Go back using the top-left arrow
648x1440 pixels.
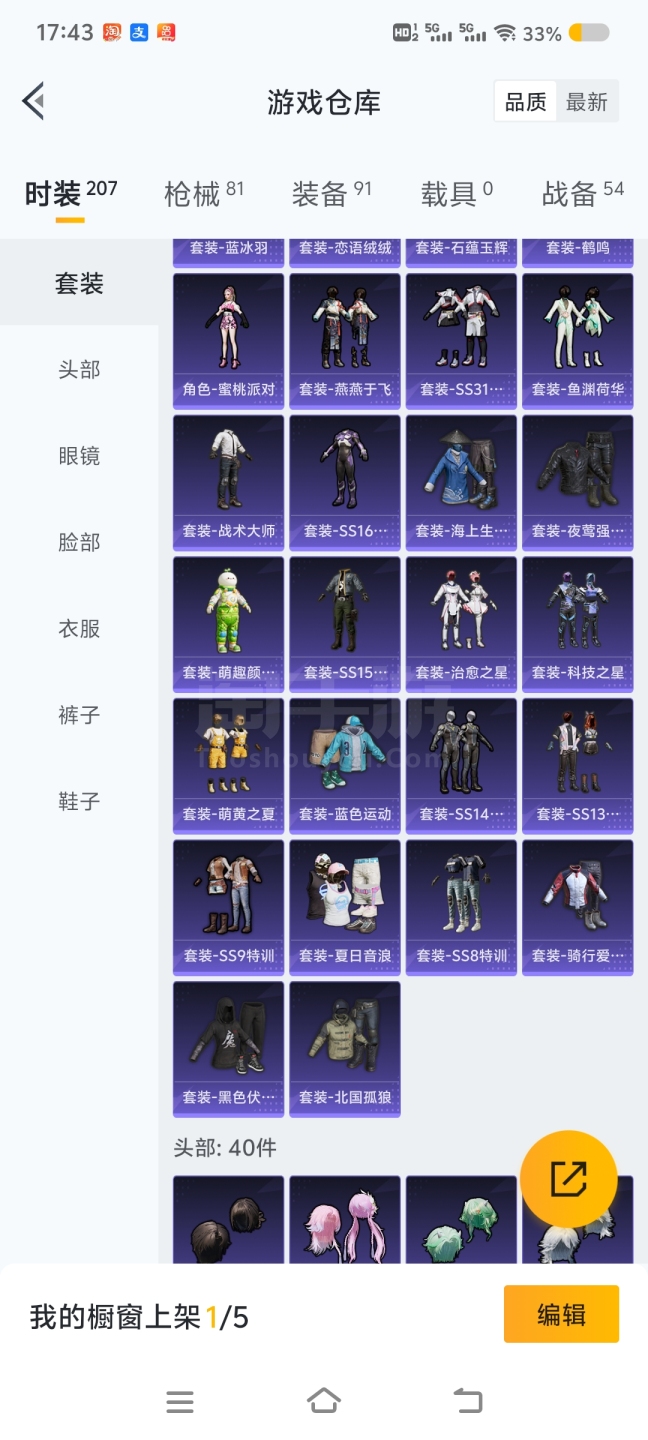coord(33,101)
